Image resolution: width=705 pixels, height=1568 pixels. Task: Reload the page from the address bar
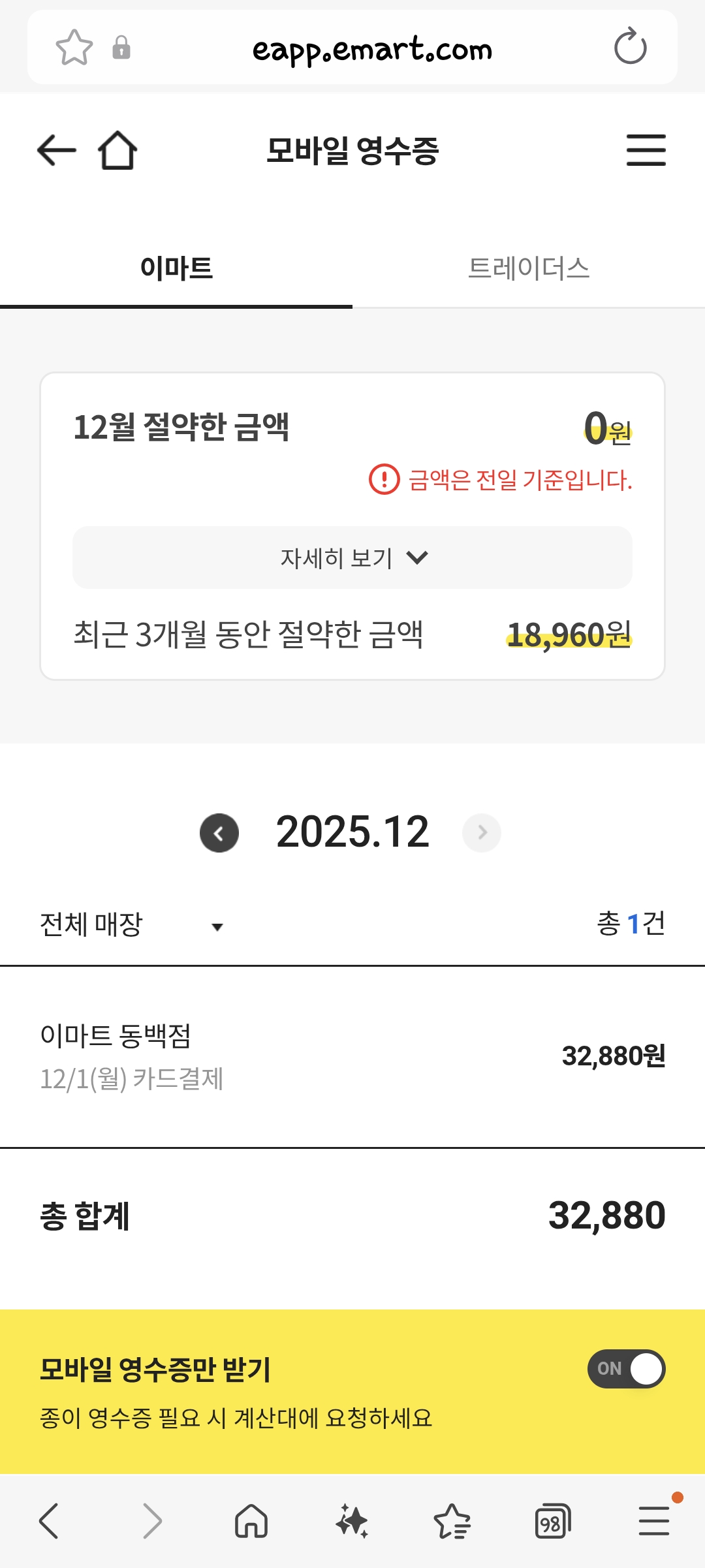630,47
